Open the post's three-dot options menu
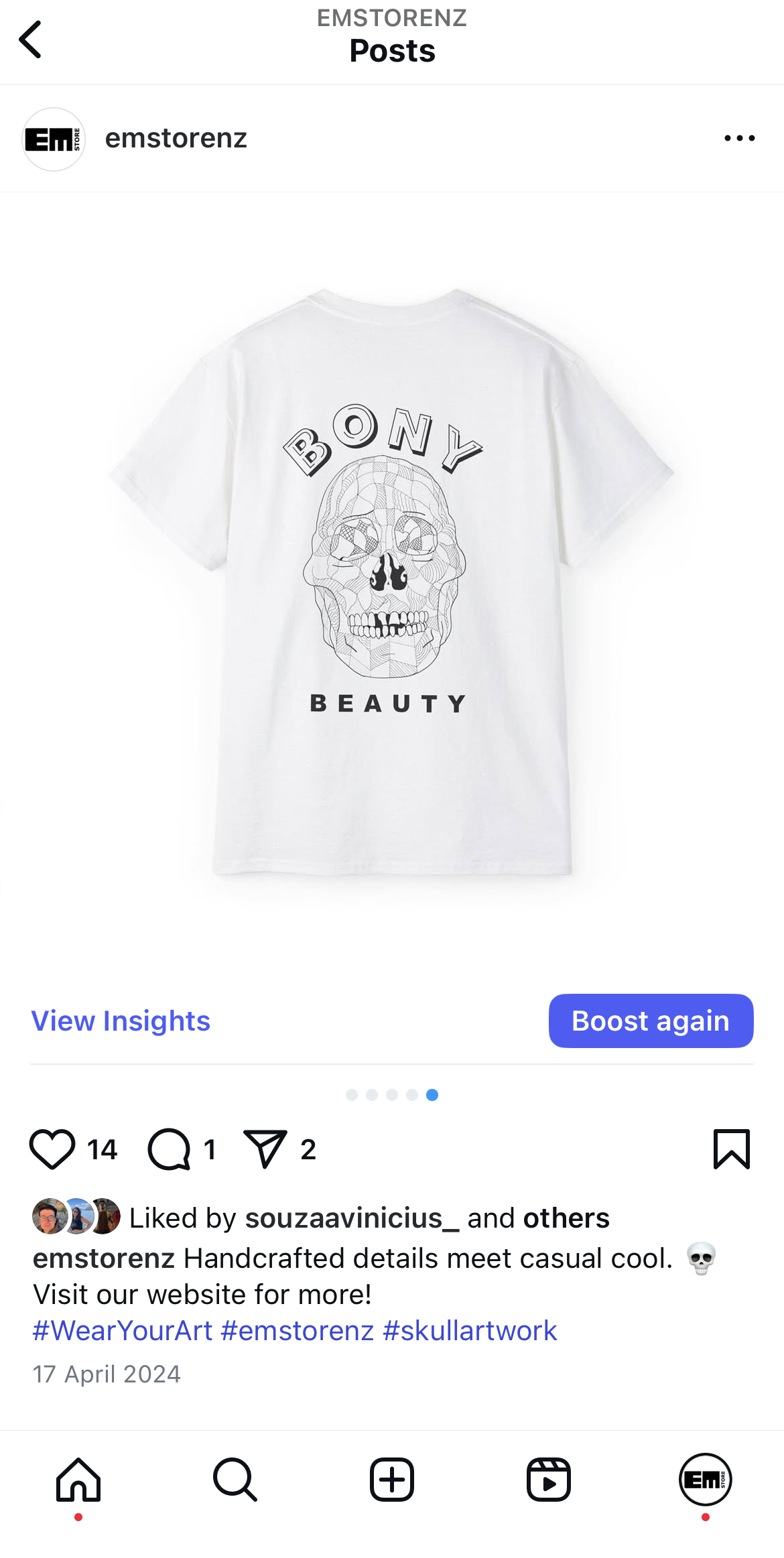Viewport: 784px width, 1558px height. click(739, 138)
